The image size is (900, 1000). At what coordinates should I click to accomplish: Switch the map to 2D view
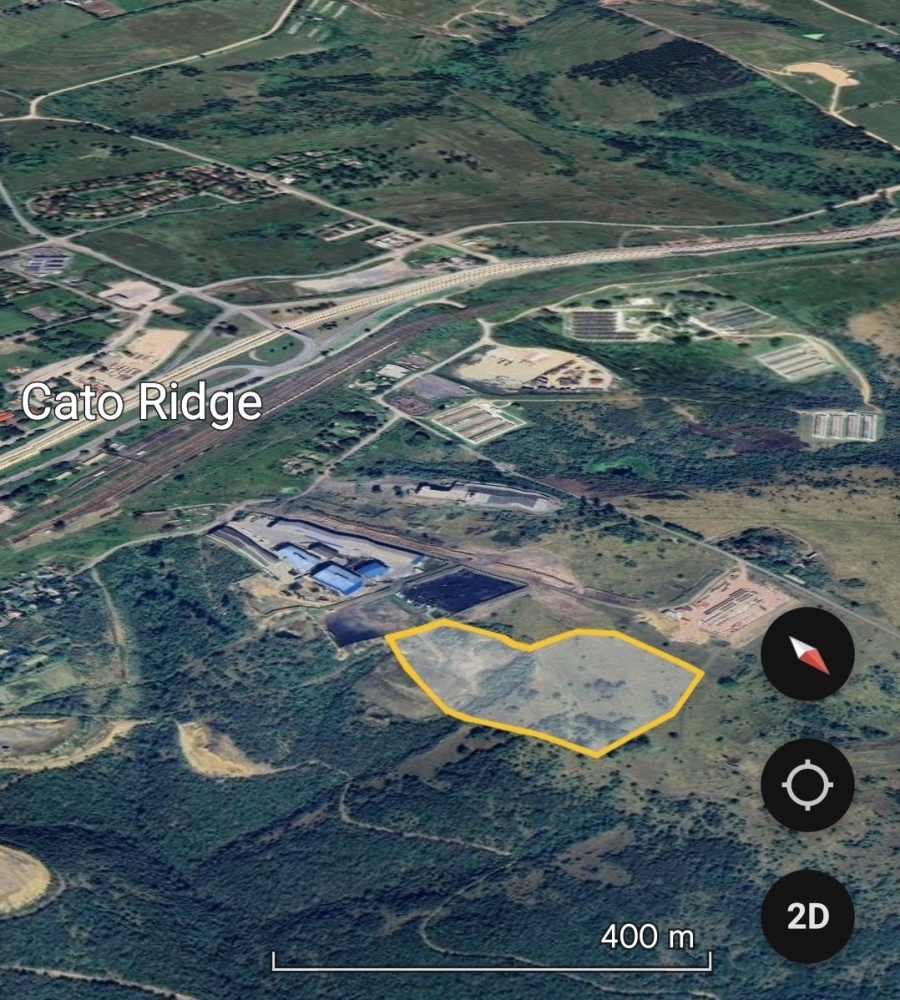(807, 916)
